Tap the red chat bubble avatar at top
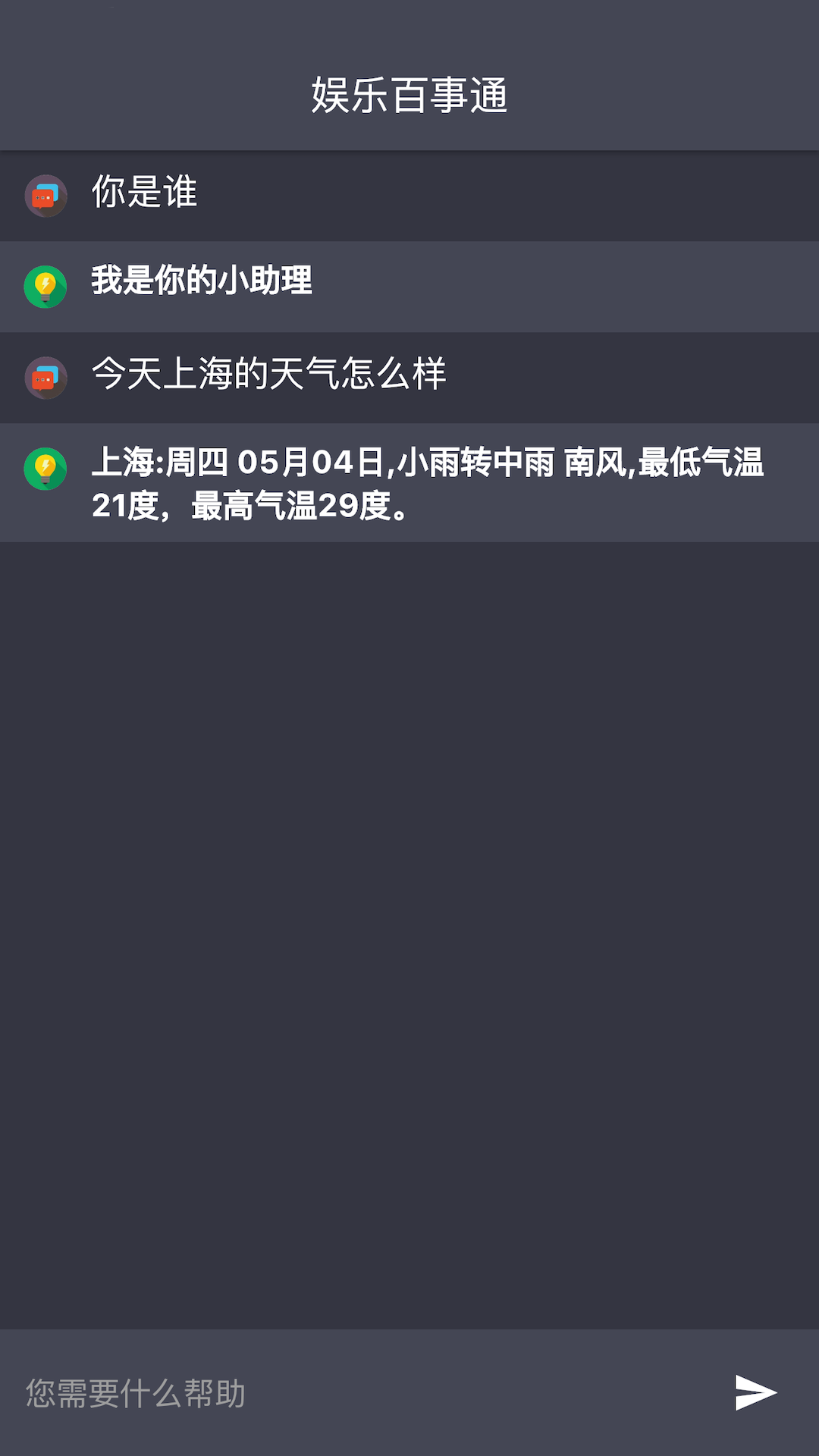This screenshot has height=1456, width=819. [45, 196]
